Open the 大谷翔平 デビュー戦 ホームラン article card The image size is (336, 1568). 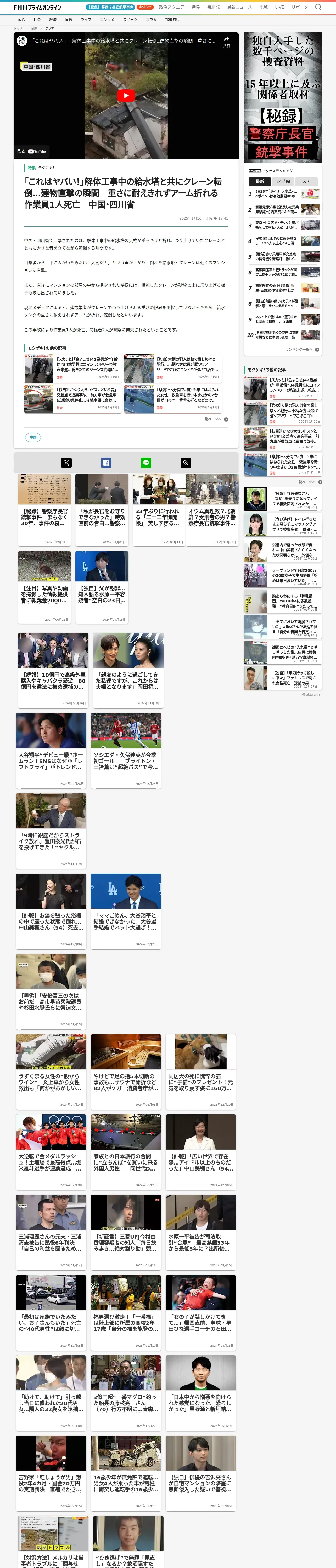pos(51,751)
